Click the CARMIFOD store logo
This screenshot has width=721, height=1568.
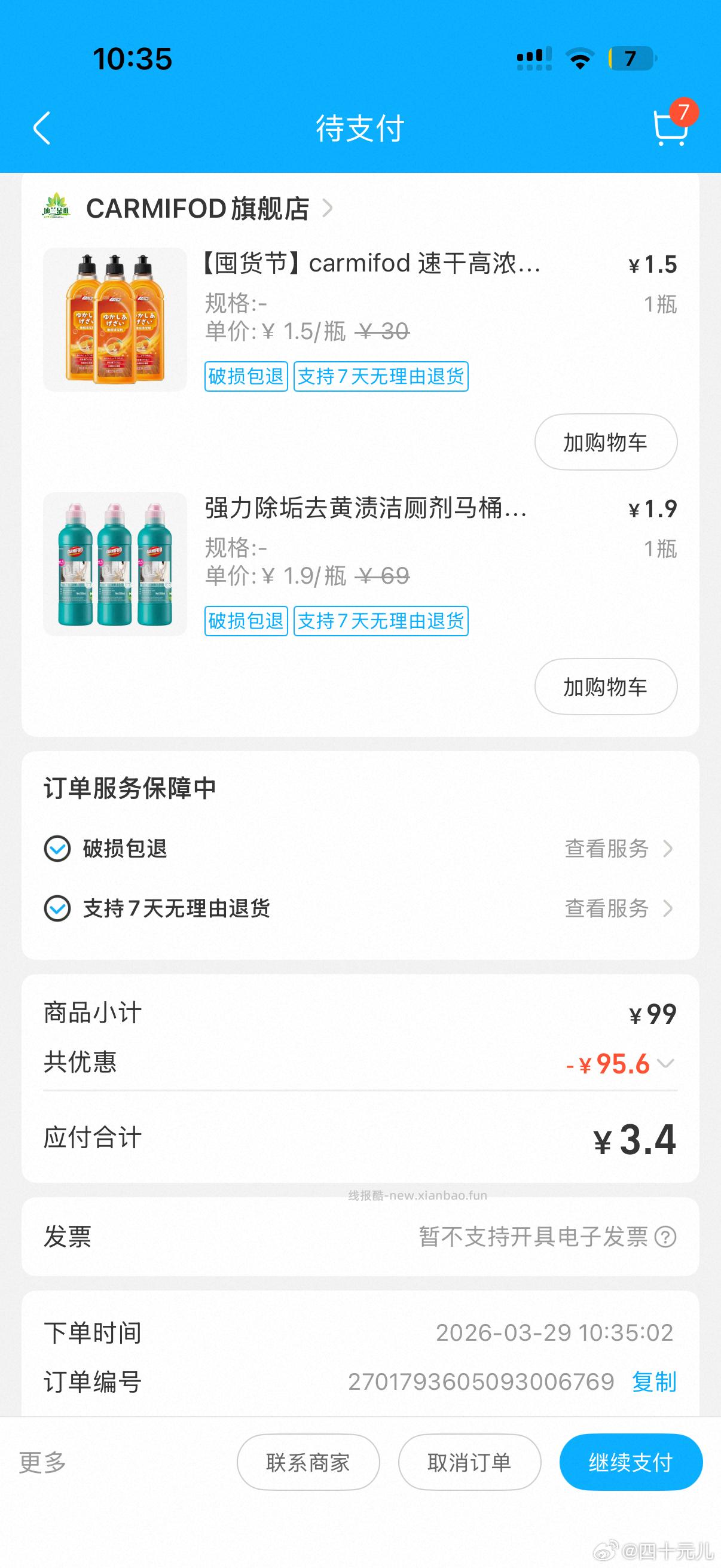(x=56, y=208)
